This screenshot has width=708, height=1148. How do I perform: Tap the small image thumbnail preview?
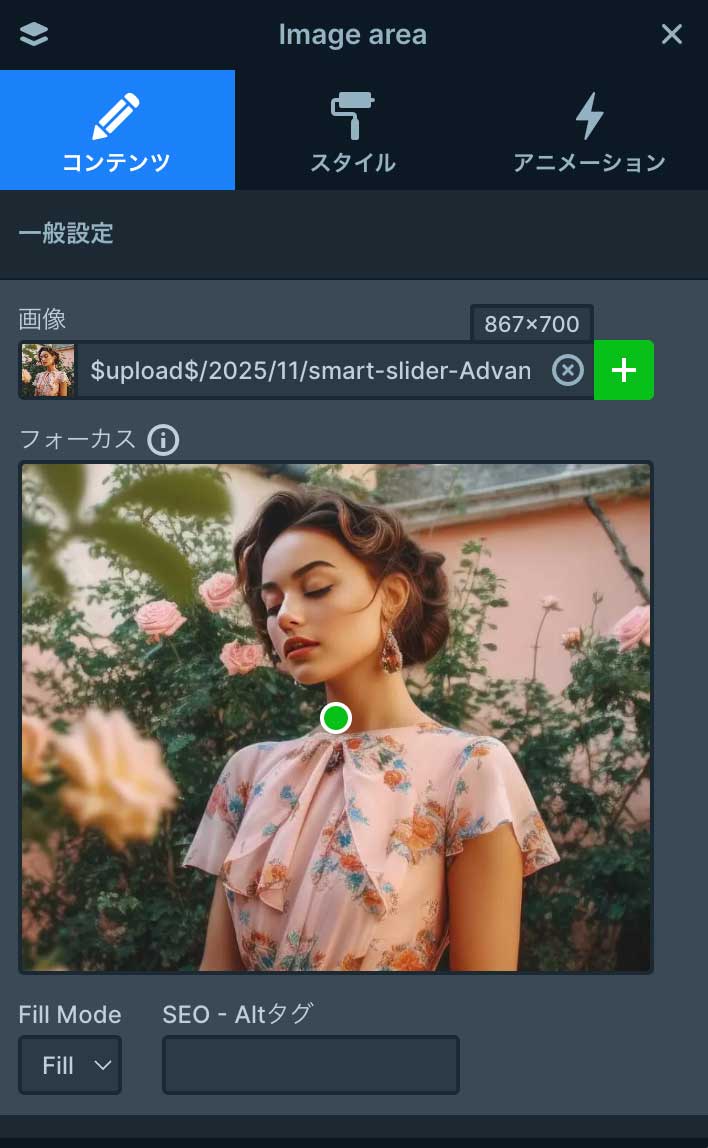click(48, 371)
